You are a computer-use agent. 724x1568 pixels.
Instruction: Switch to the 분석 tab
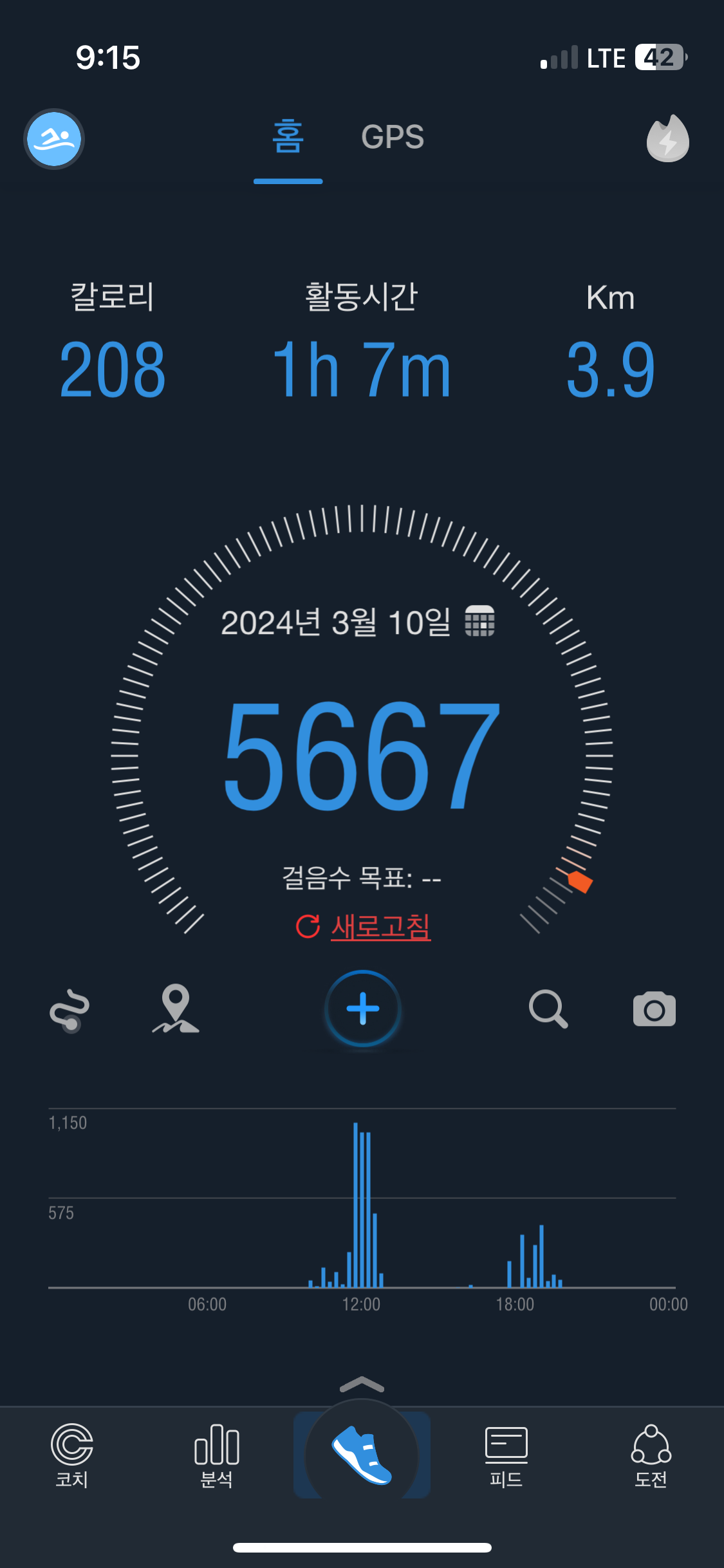(217, 1456)
